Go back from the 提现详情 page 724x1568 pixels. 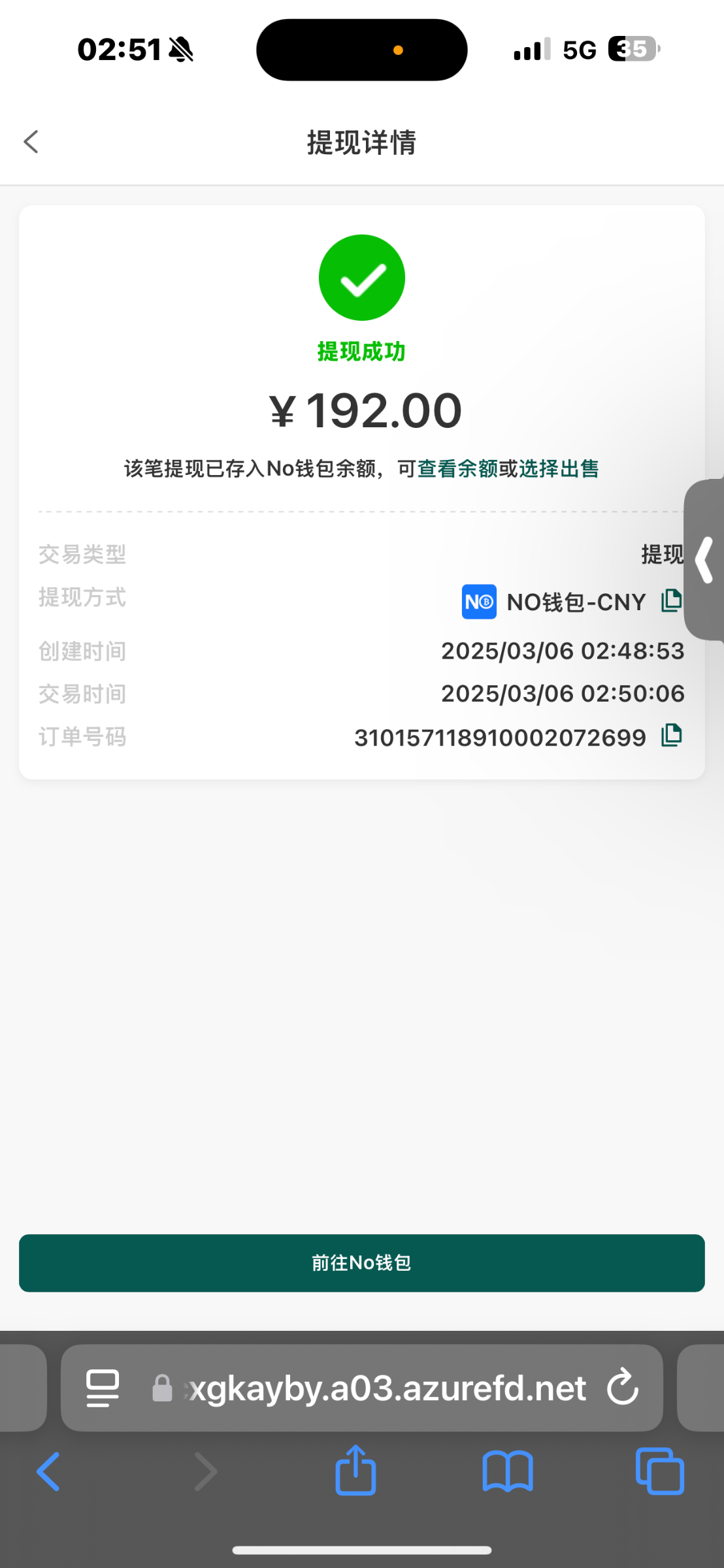(31, 141)
